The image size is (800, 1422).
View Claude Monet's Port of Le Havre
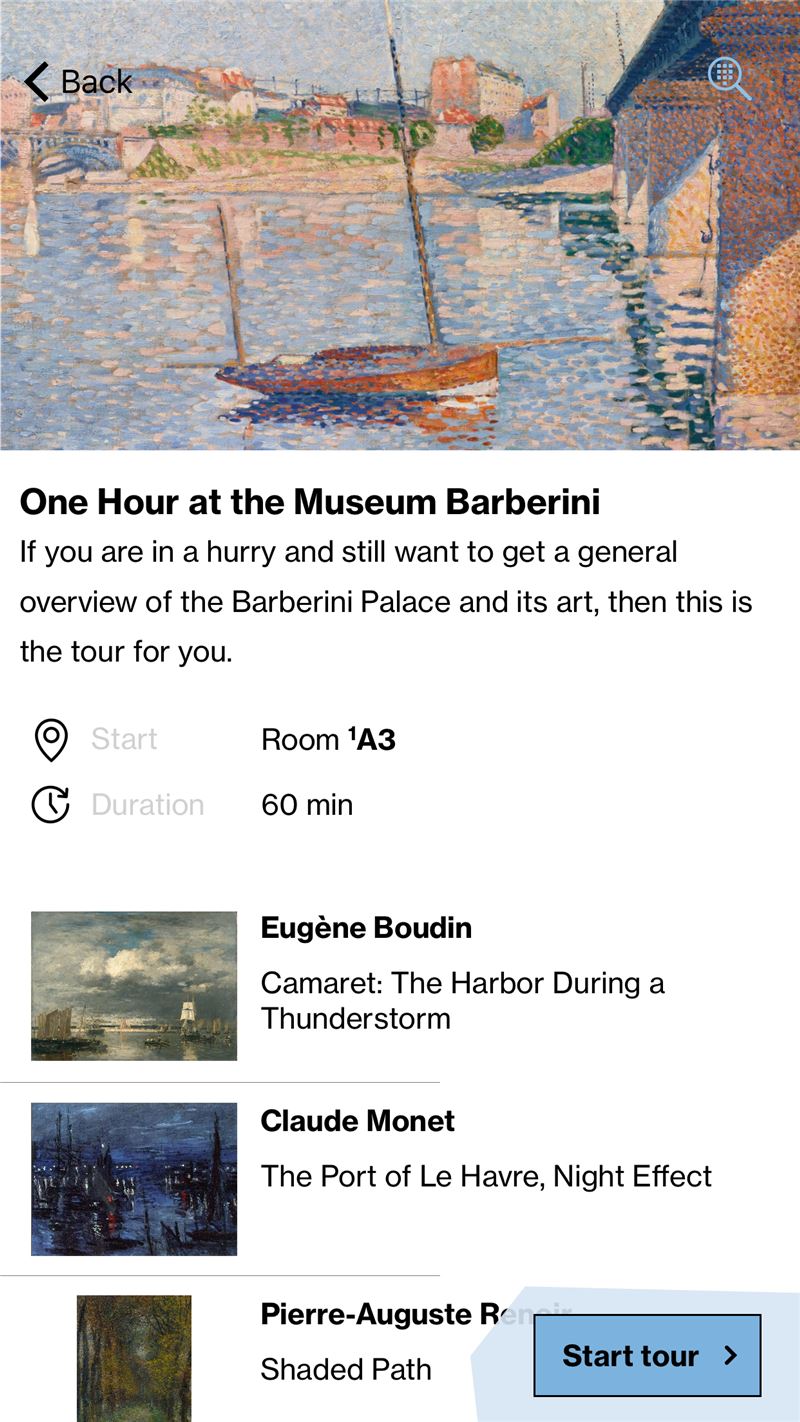pos(400,1179)
